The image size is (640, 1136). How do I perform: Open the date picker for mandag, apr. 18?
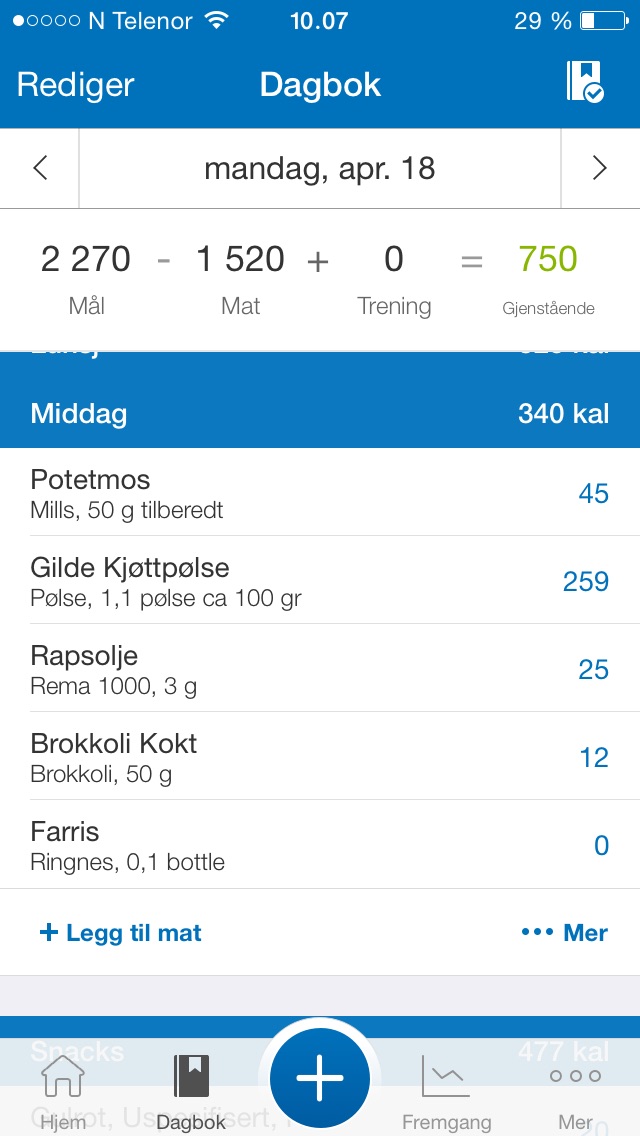[320, 168]
